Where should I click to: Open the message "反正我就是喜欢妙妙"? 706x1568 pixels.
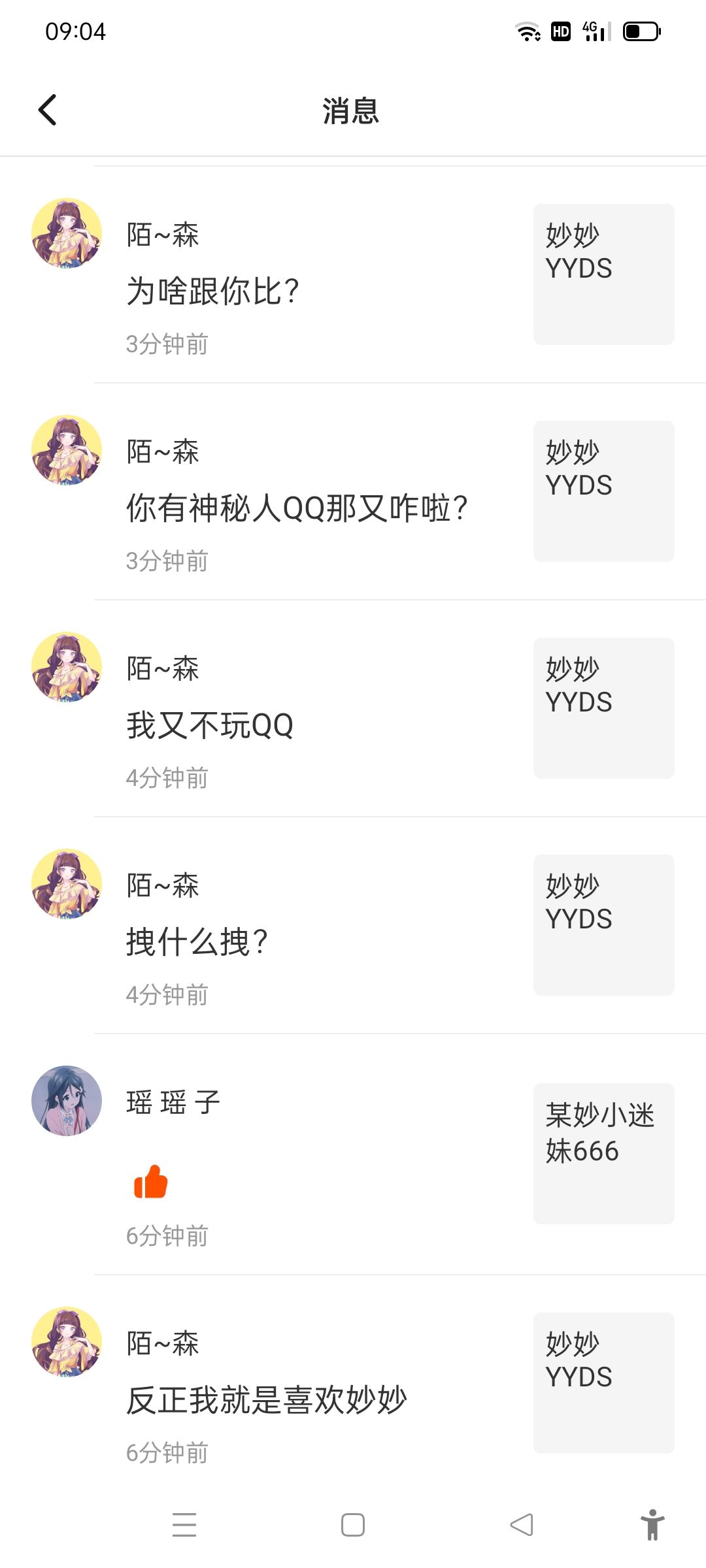pos(266,1399)
